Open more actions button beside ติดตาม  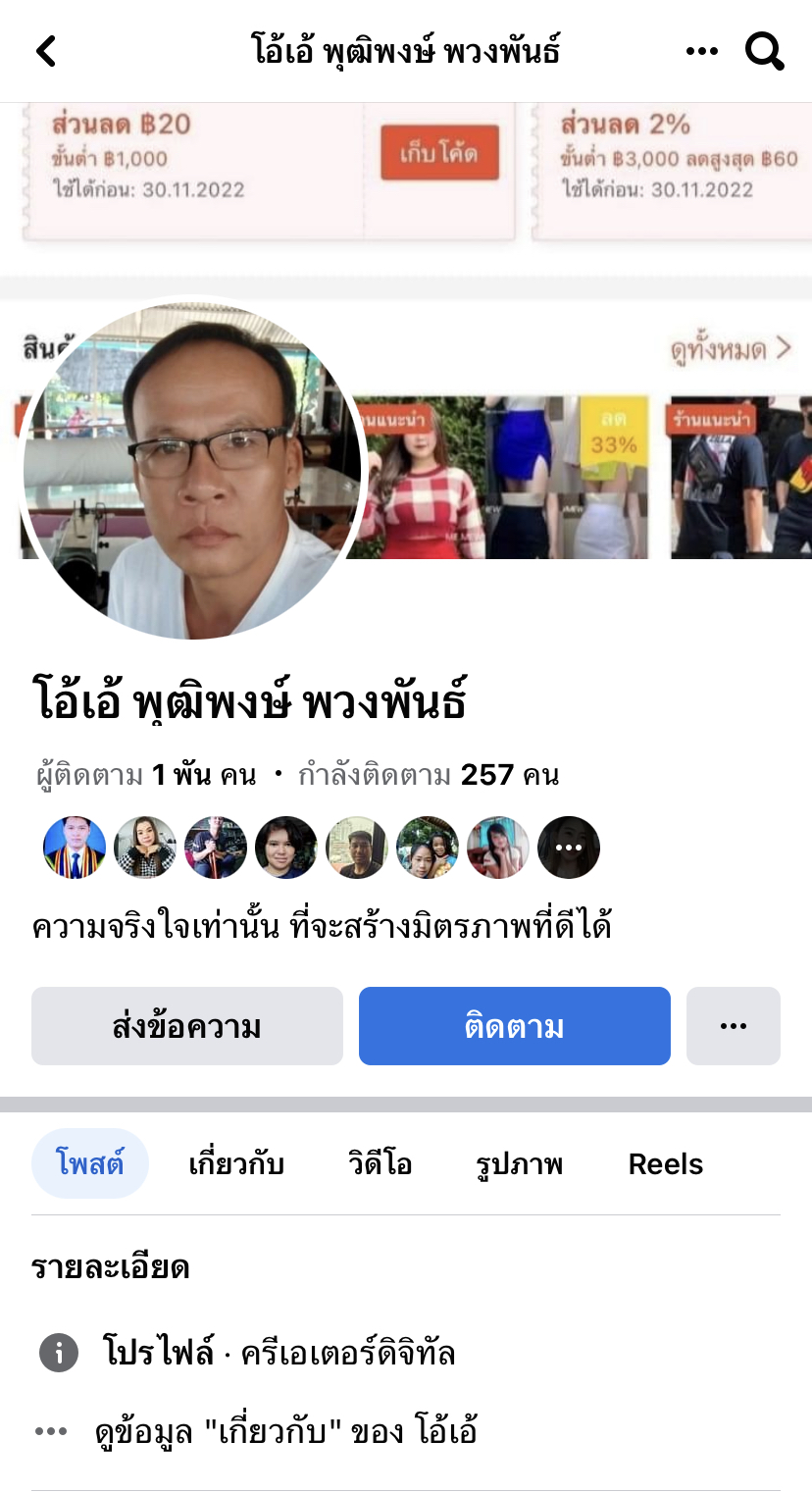point(734,1026)
